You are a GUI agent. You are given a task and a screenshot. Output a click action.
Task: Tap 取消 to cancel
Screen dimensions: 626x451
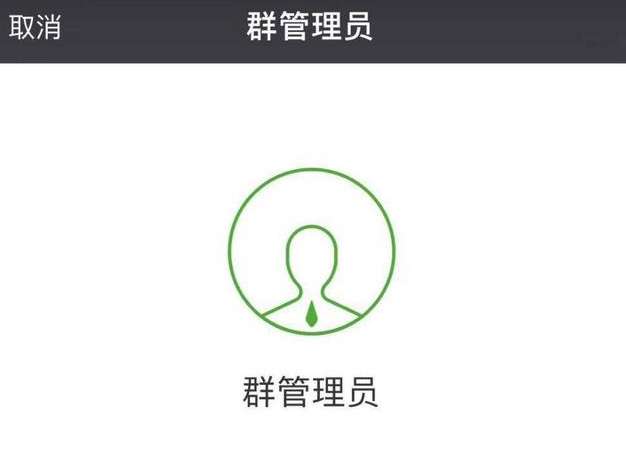[x=35, y=28]
